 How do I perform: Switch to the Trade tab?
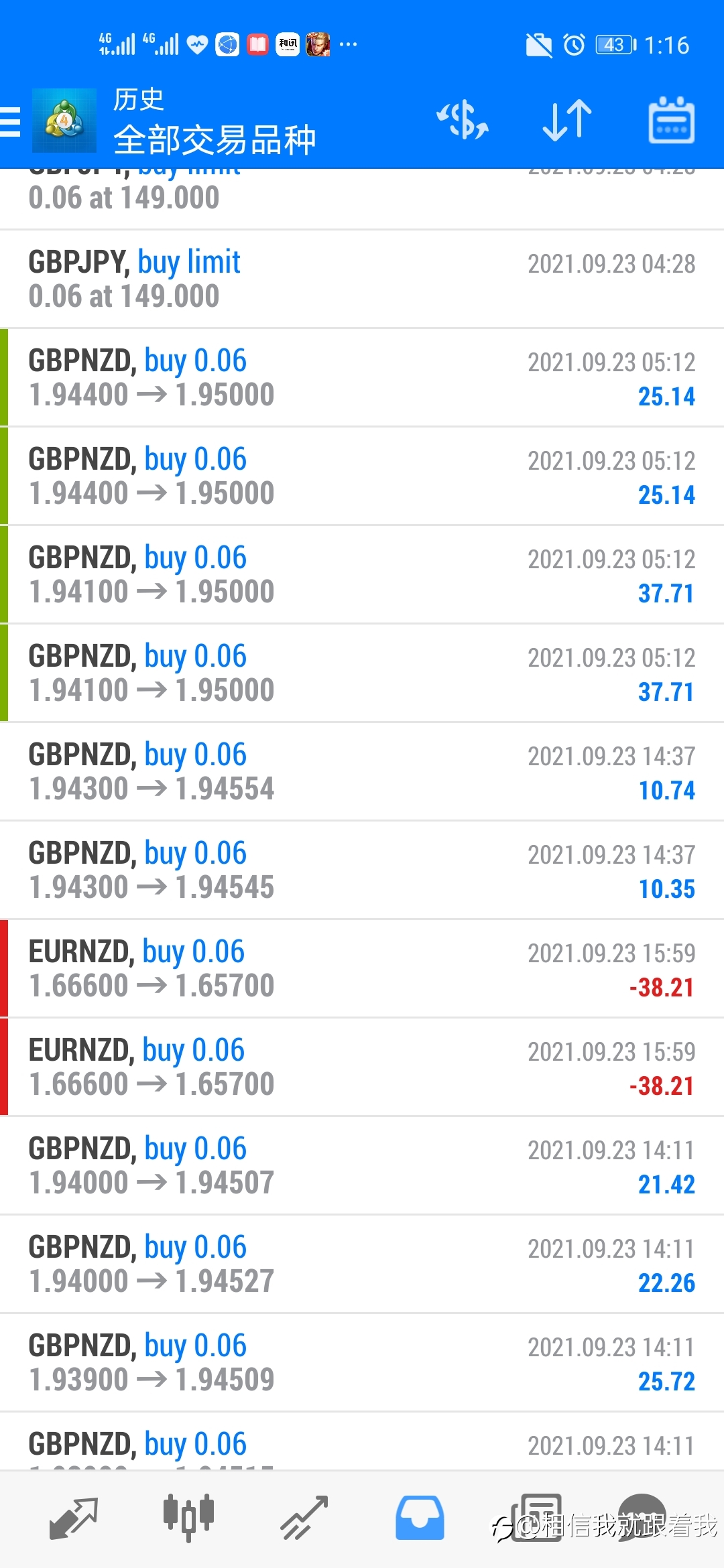pyautogui.click(x=304, y=1518)
